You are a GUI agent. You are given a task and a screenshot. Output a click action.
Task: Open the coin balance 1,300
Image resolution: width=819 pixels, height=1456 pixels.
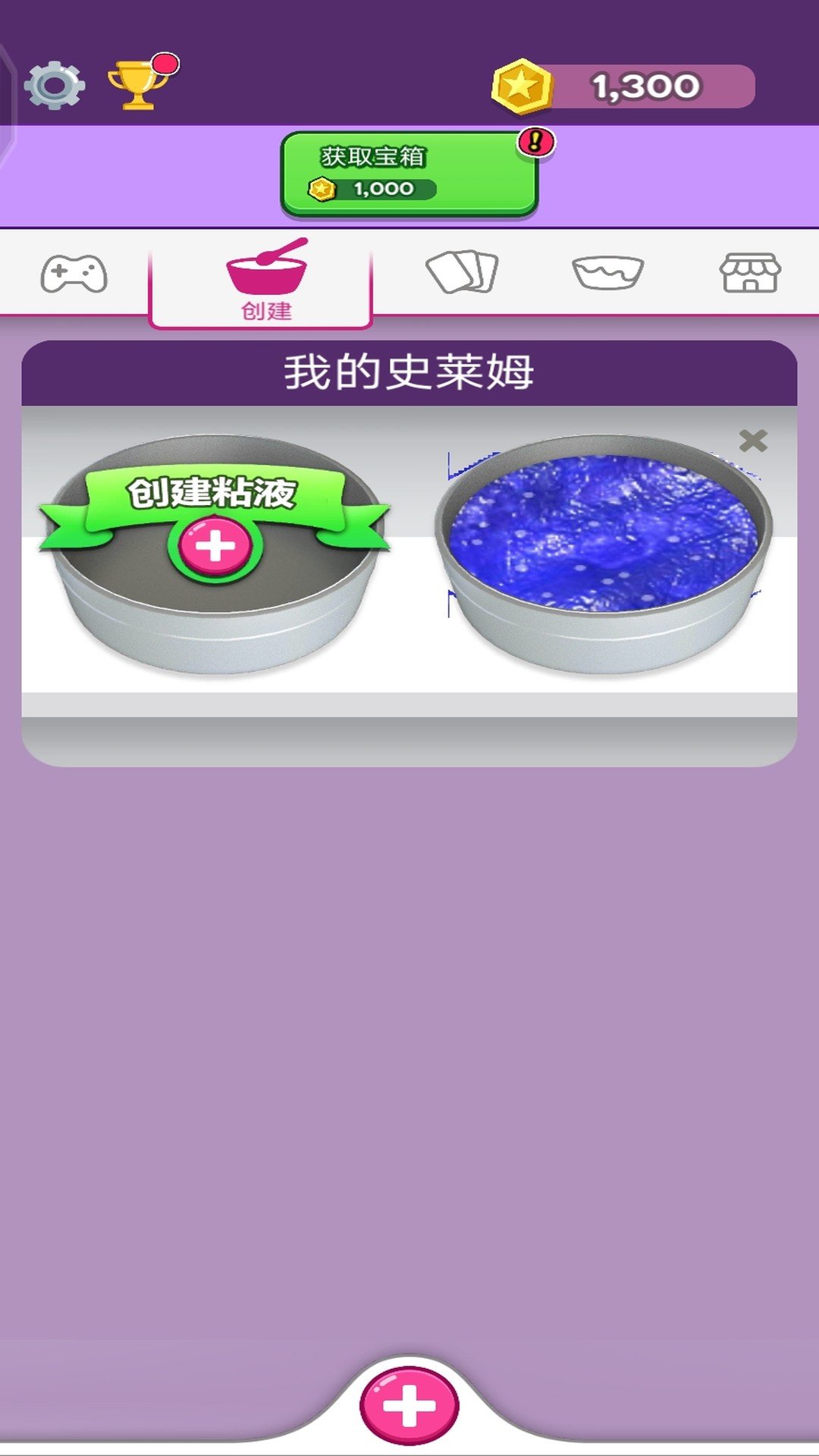624,86
